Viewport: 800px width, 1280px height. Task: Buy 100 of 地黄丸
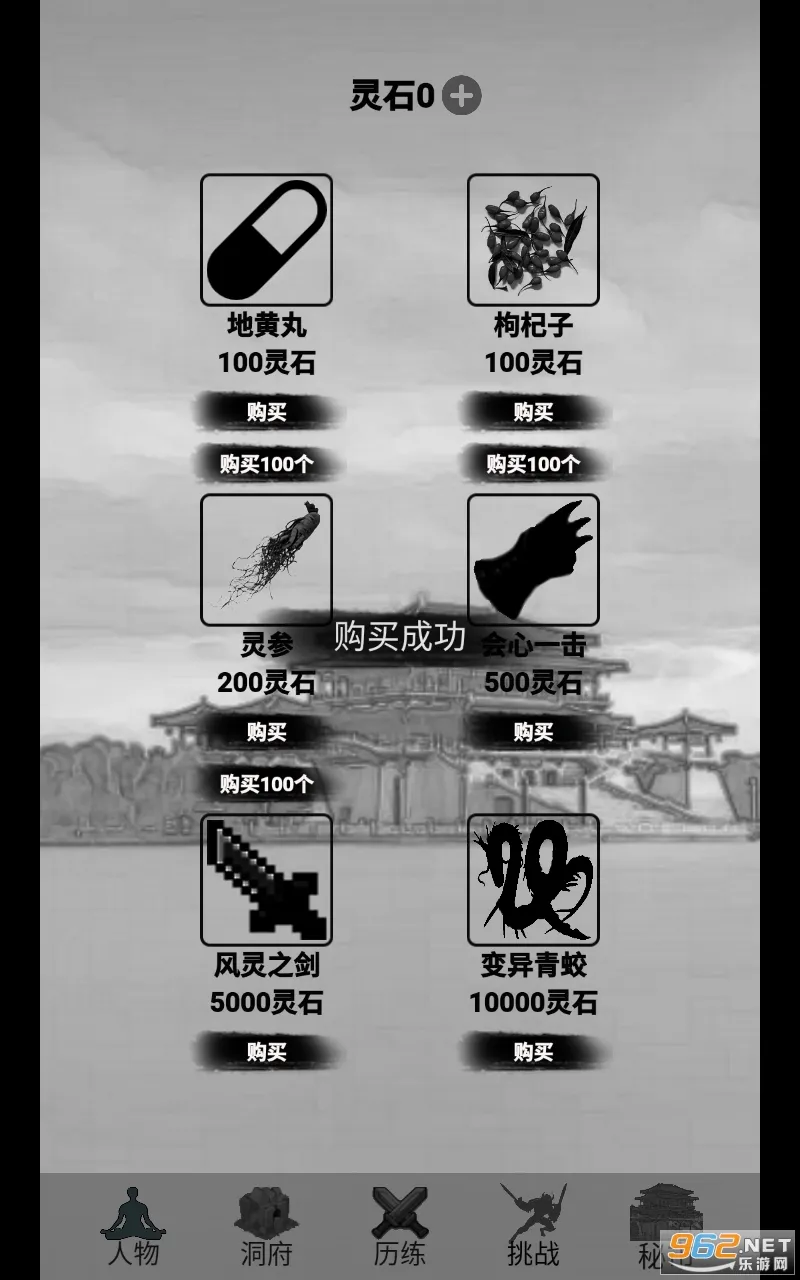tap(266, 464)
